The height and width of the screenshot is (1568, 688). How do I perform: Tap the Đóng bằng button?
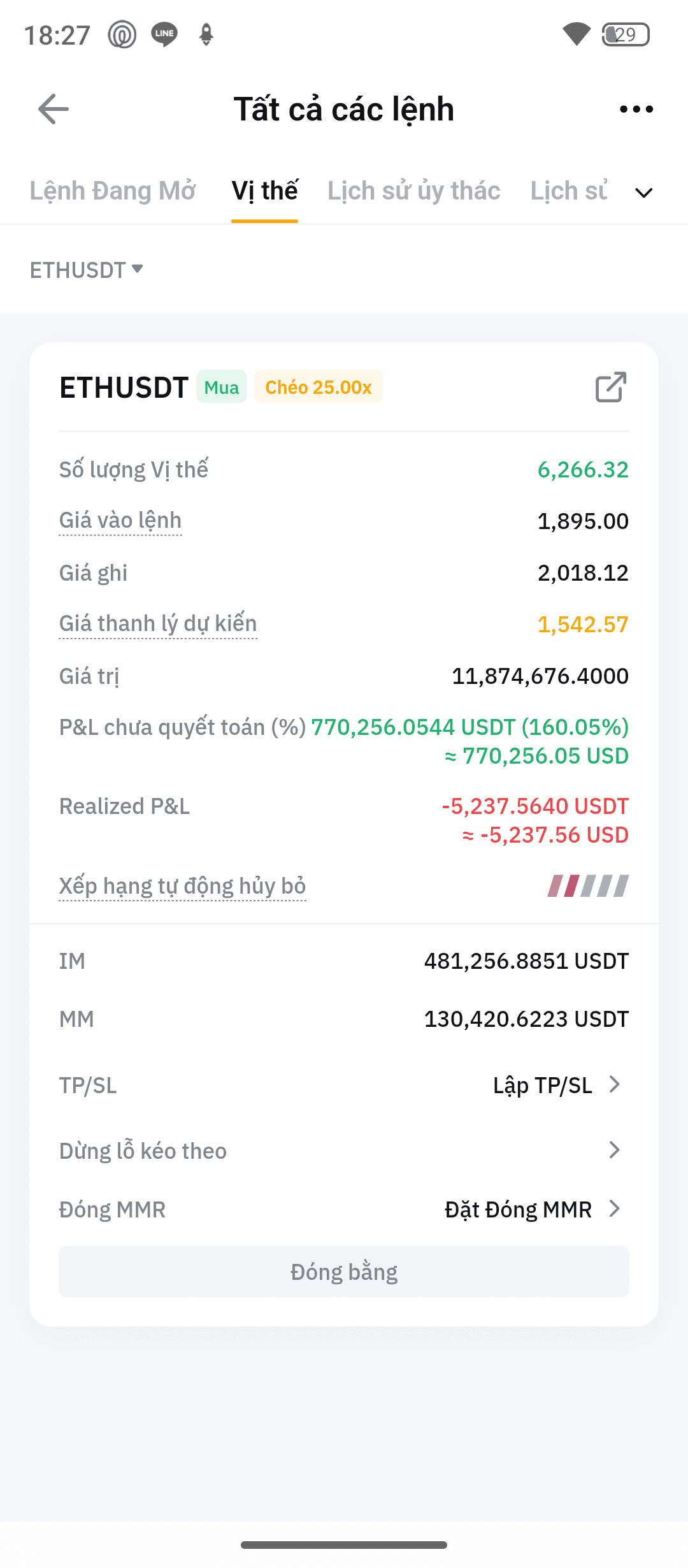click(344, 1272)
